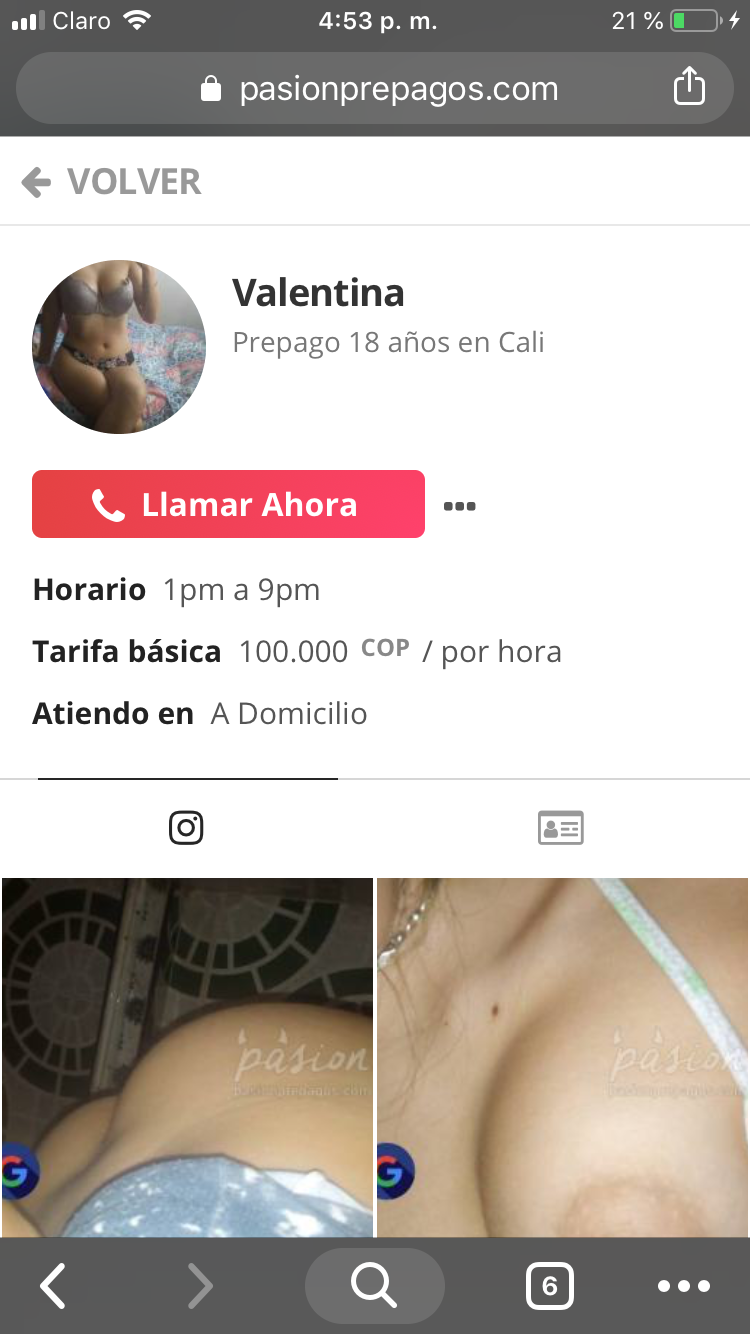View the 6 open browser tabs
This screenshot has width=750, height=1334.
549,1286
